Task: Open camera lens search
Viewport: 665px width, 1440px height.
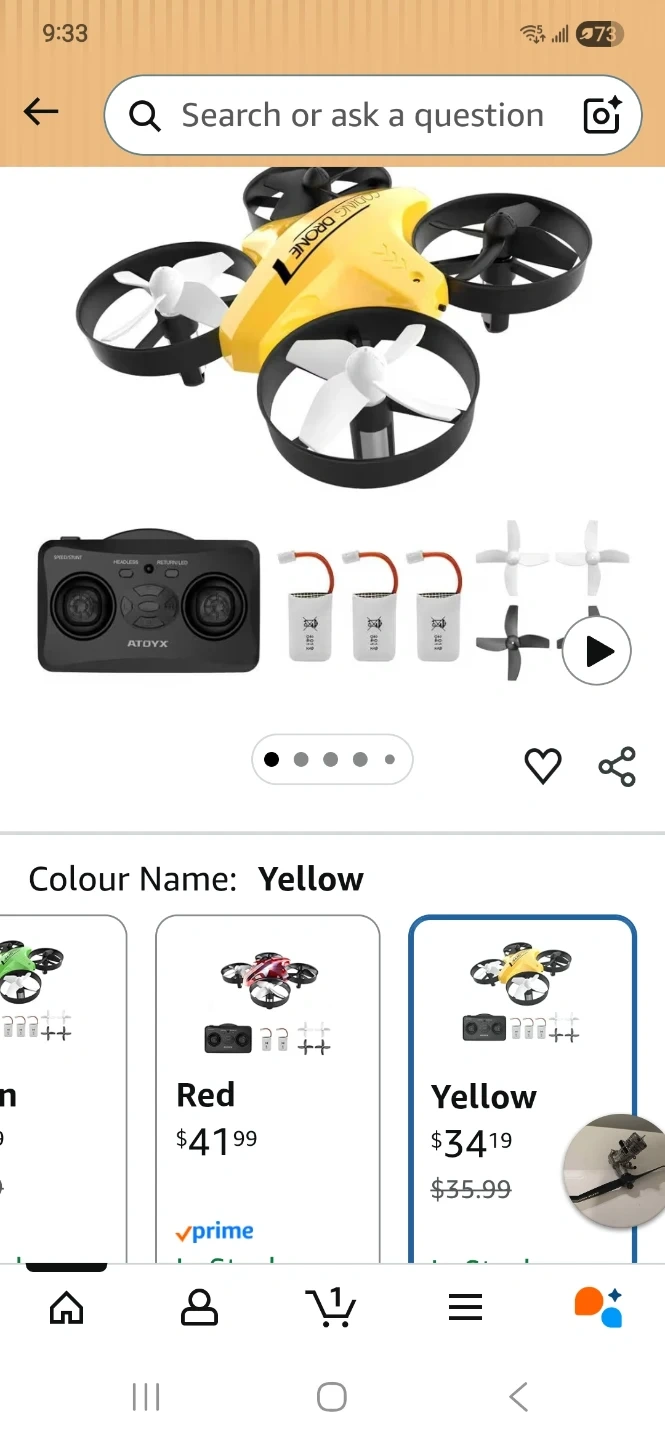Action: pyautogui.click(x=603, y=116)
